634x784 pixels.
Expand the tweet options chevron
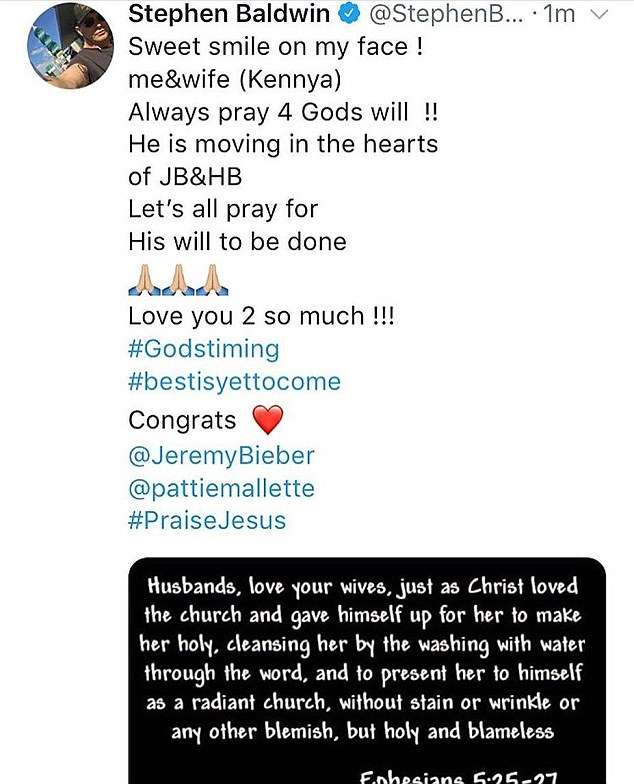click(x=599, y=16)
